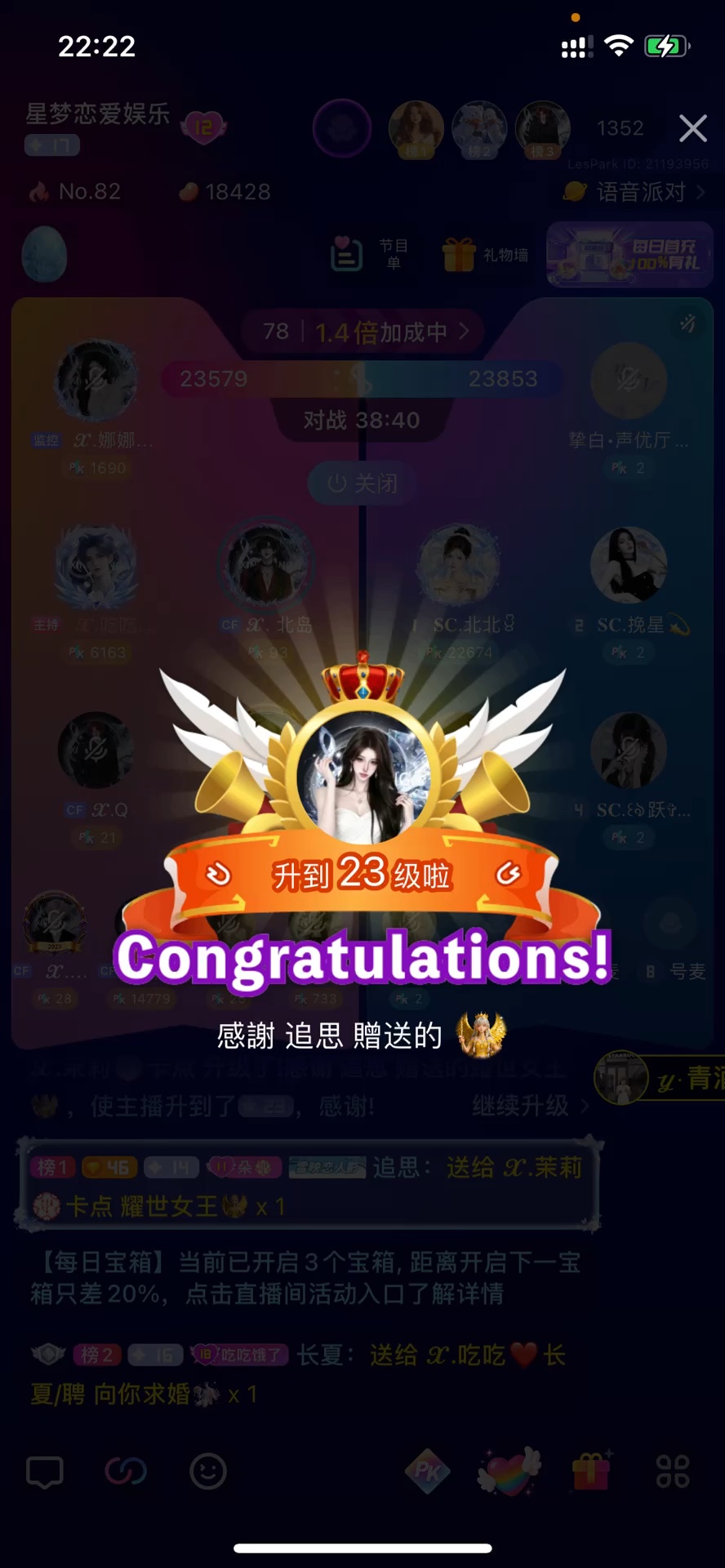Image resolution: width=725 pixels, height=1568 pixels.
Task: Take the empty 8号麦 seat
Action: (x=670, y=924)
